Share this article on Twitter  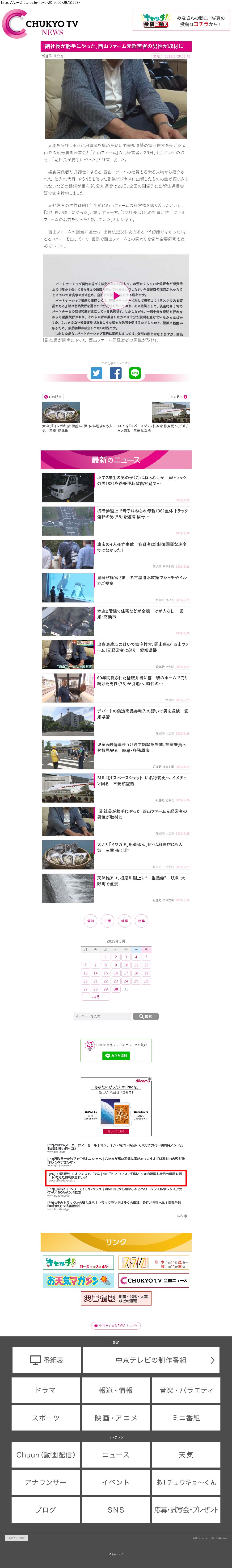(x=96, y=373)
